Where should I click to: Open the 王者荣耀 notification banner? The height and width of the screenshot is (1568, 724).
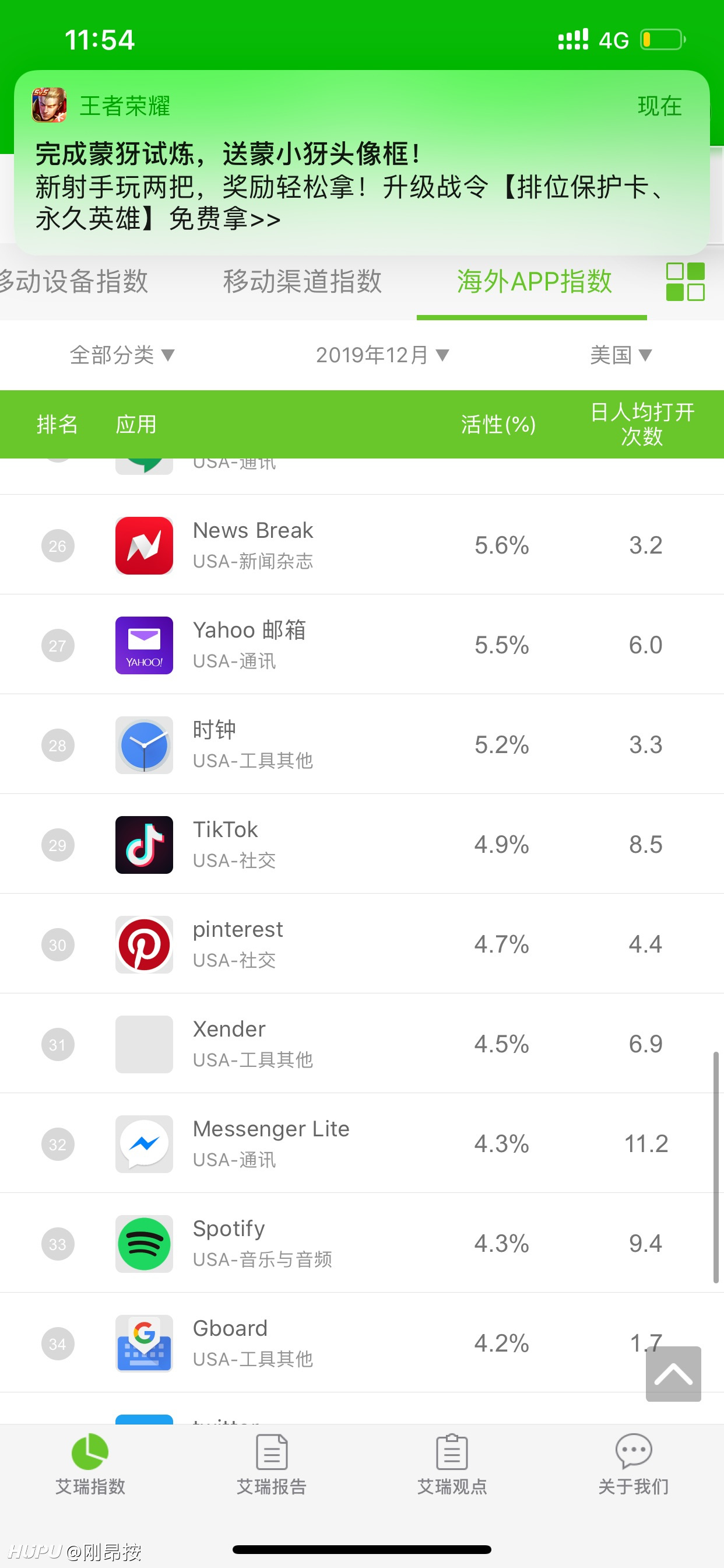pyautogui.click(x=362, y=163)
